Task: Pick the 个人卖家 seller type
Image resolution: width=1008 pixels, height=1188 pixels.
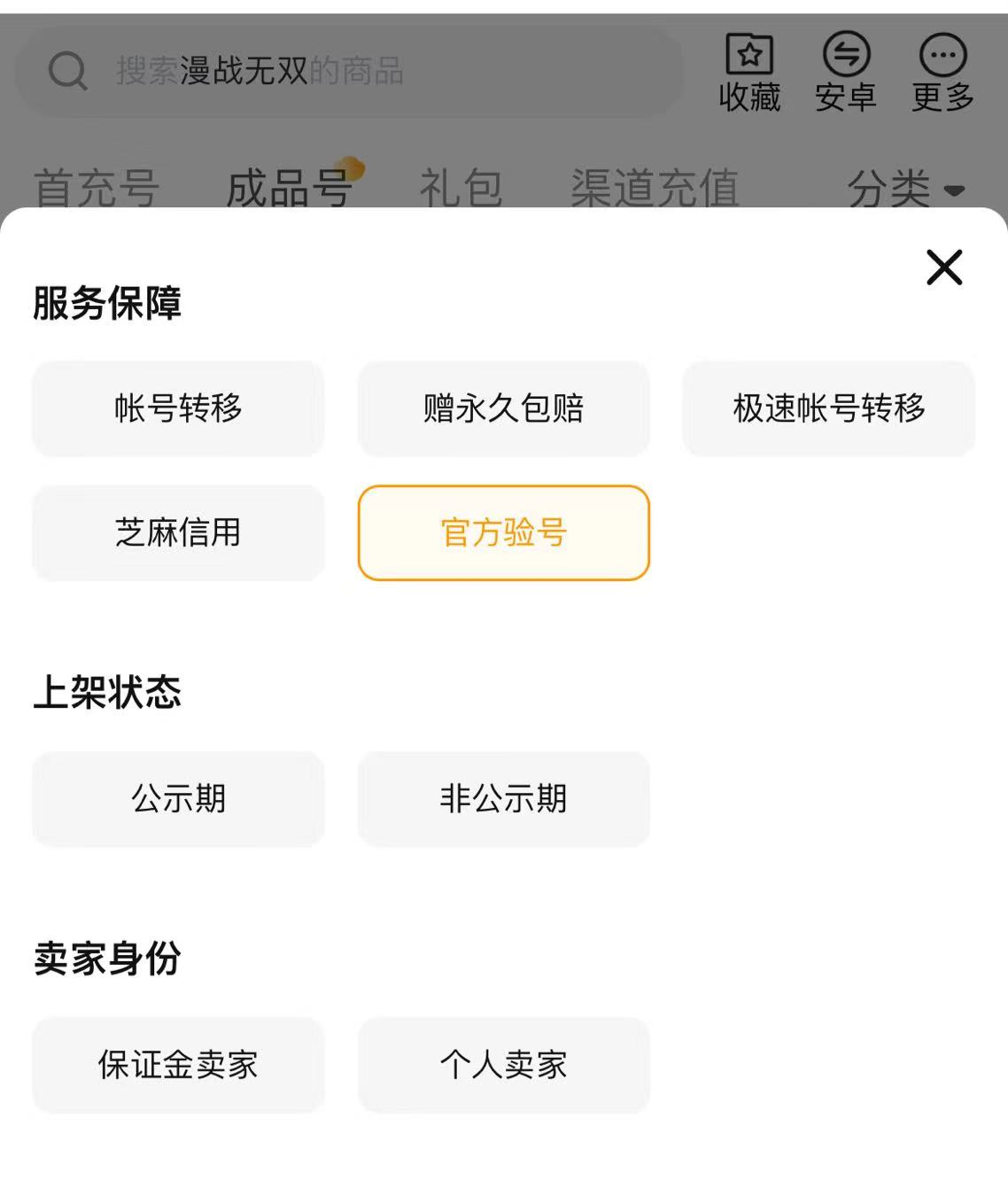Action: click(503, 1064)
